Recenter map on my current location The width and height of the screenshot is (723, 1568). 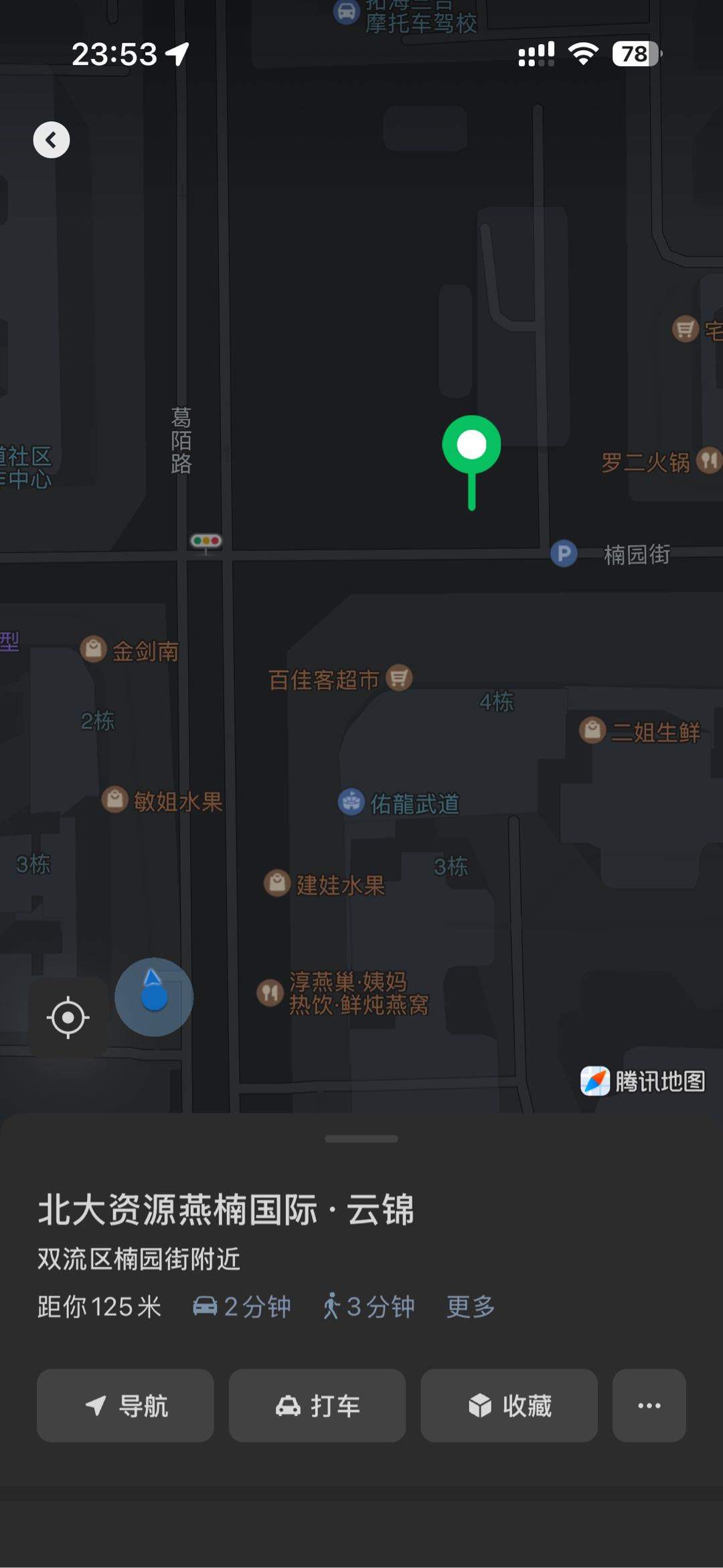(68, 1018)
